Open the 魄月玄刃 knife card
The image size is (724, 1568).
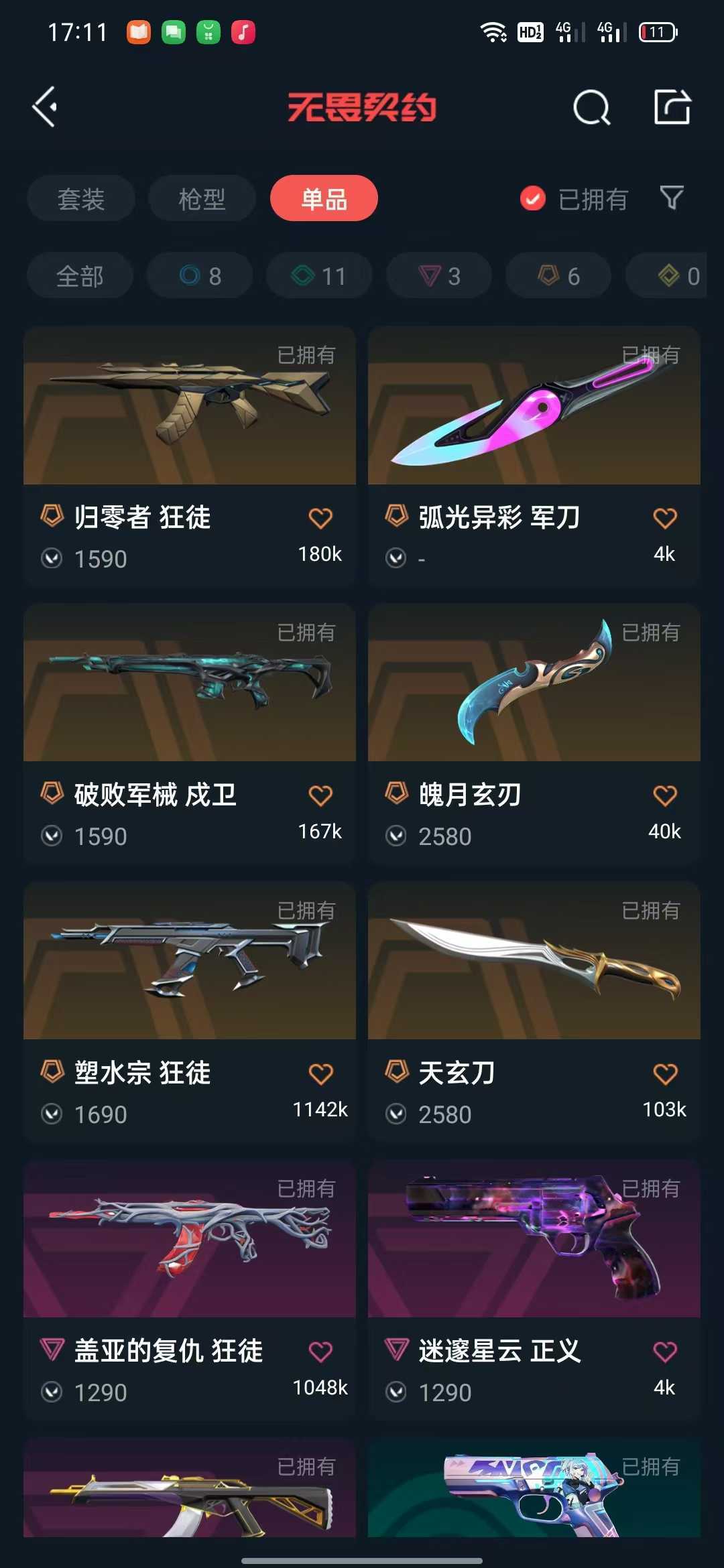[x=534, y=734]
